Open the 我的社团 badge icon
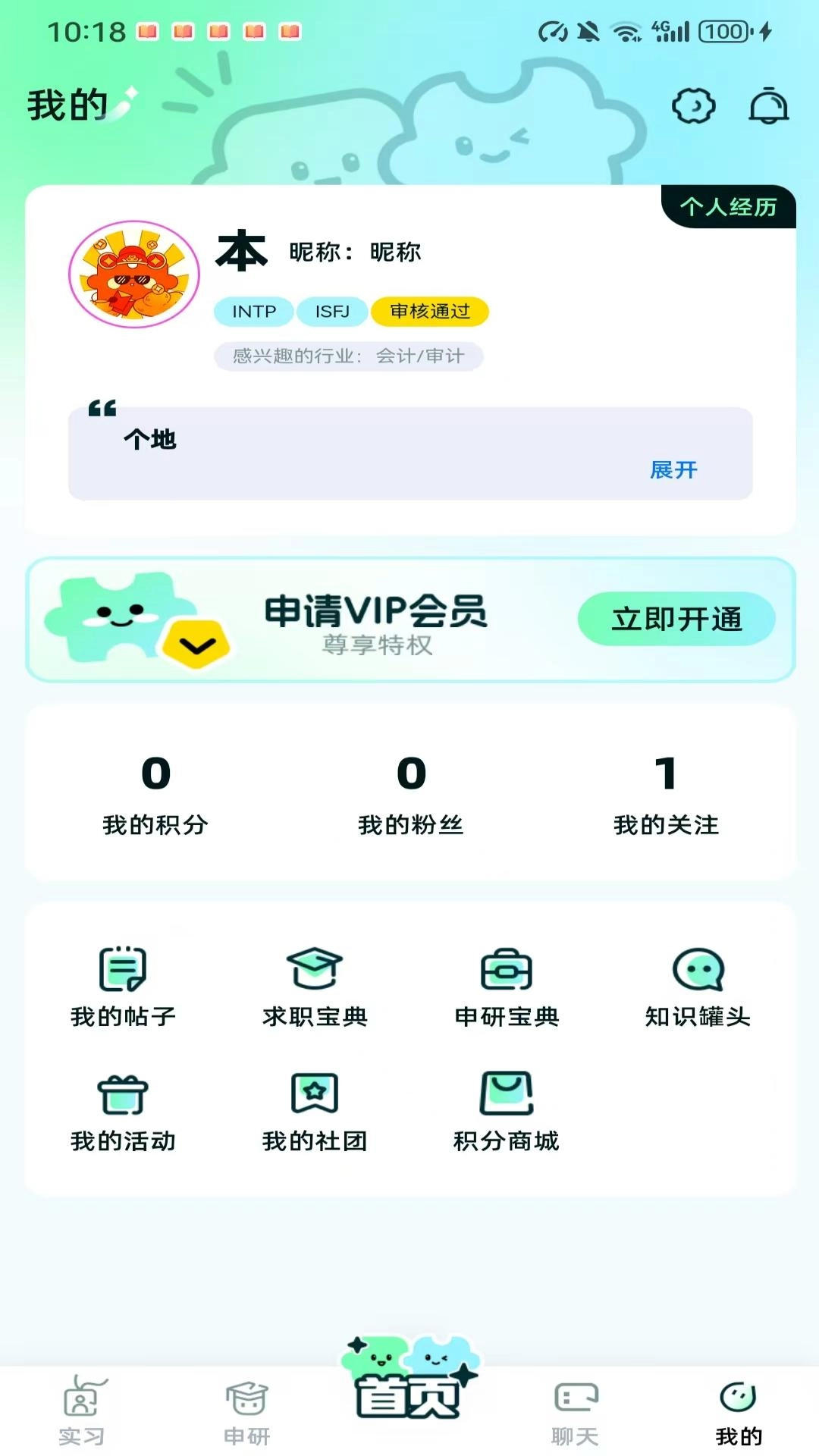The image size is (819, 1456). 315,1092
